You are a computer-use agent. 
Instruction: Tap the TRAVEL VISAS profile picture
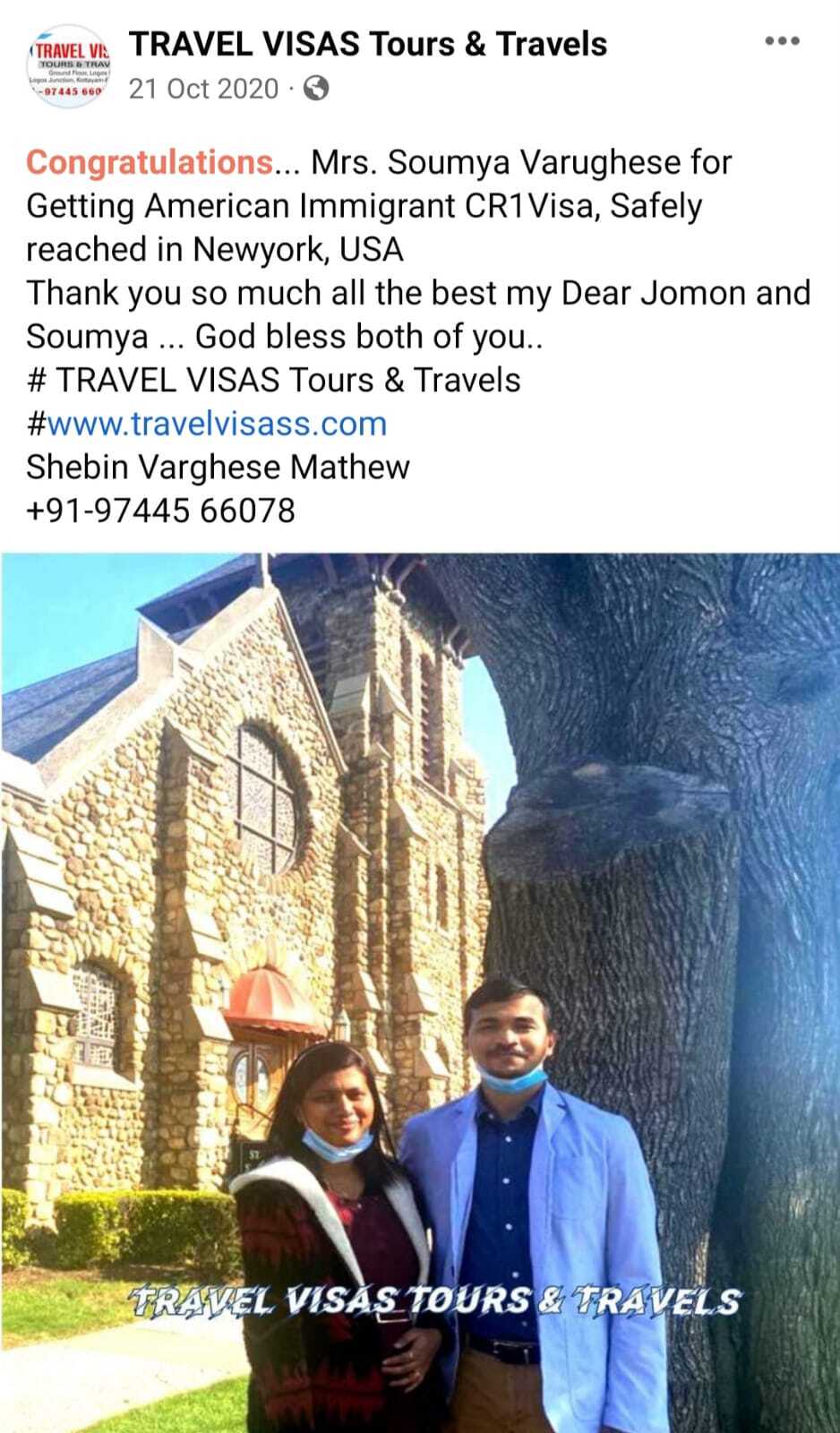tap(69, 67)
